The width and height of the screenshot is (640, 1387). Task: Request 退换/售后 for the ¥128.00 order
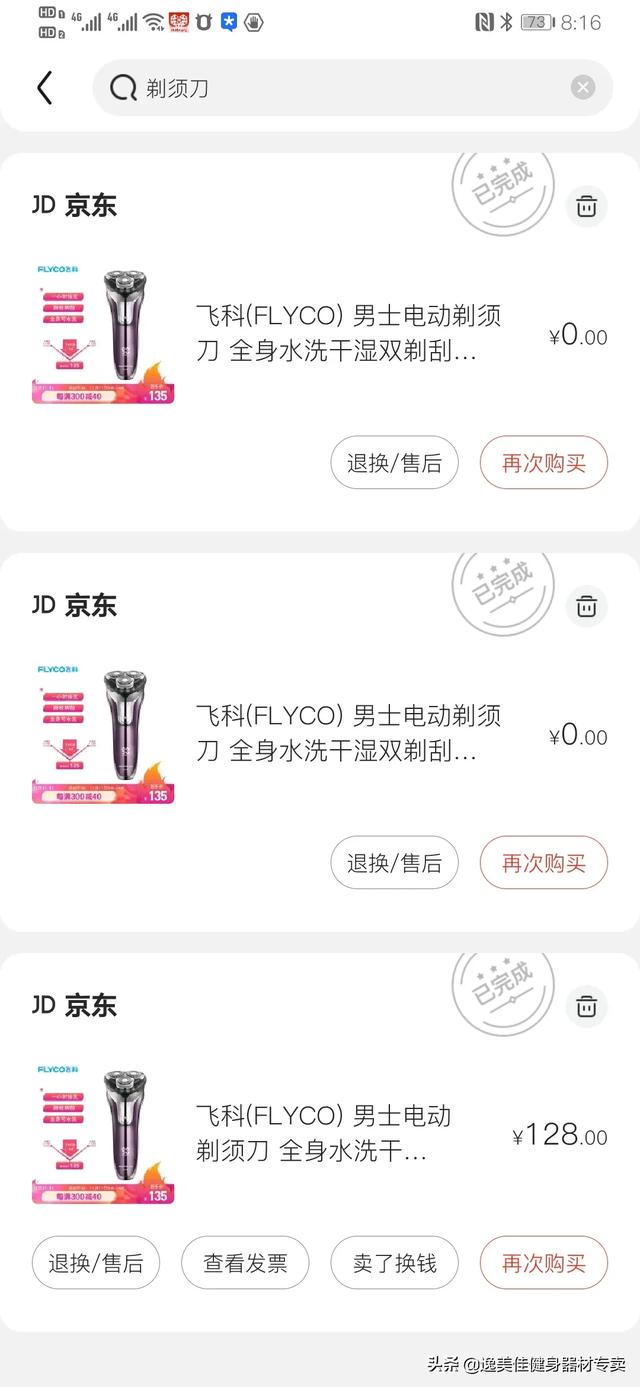96,1263
